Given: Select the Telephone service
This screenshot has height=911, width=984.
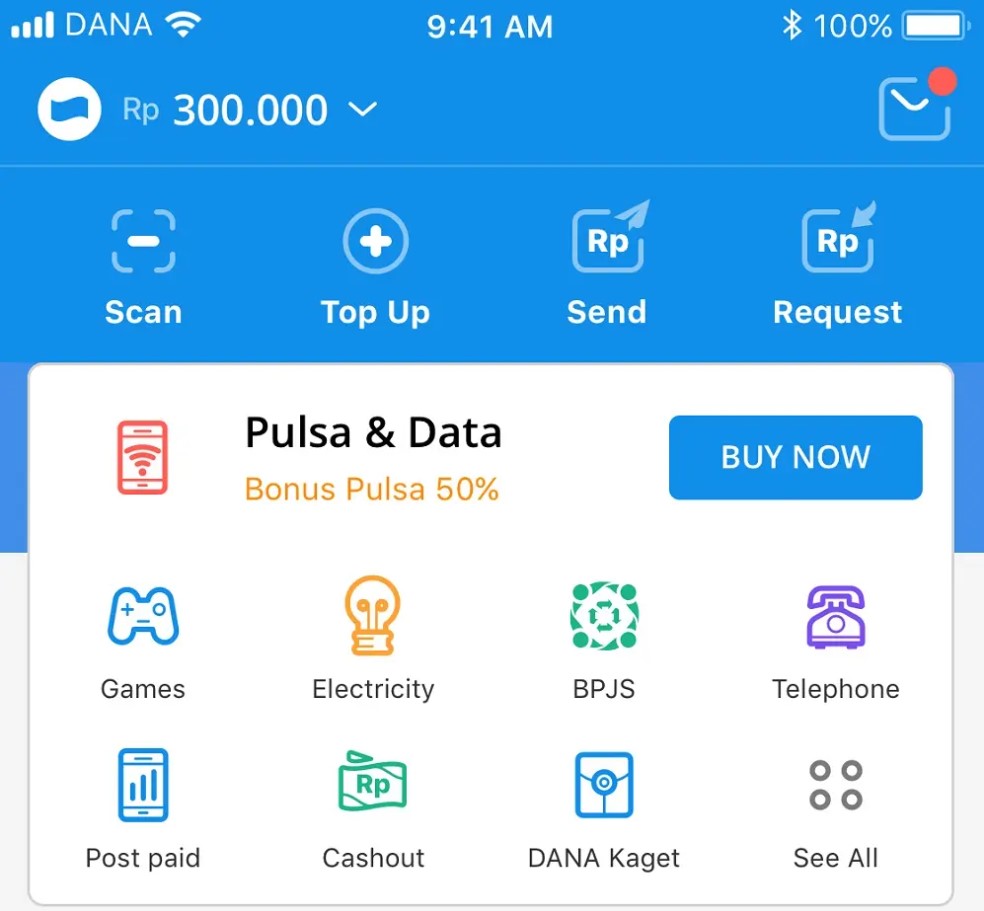Looking at the screenshot, I should pos(835,641).
